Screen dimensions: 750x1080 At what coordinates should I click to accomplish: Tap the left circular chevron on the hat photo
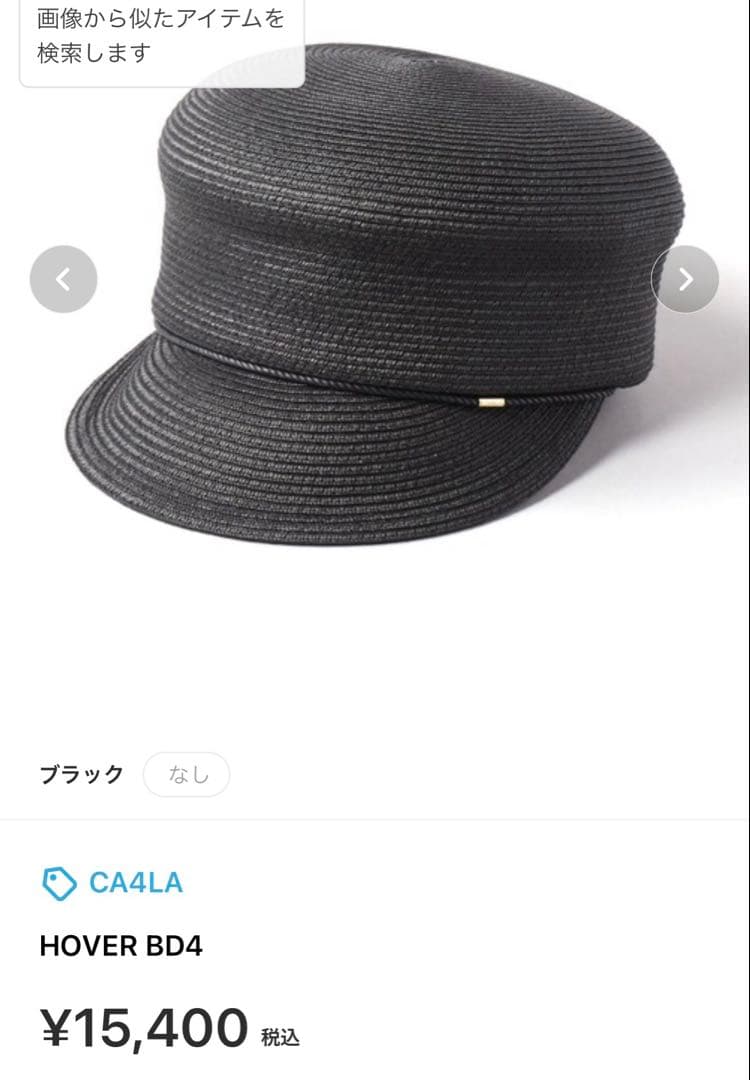[63, 280]
